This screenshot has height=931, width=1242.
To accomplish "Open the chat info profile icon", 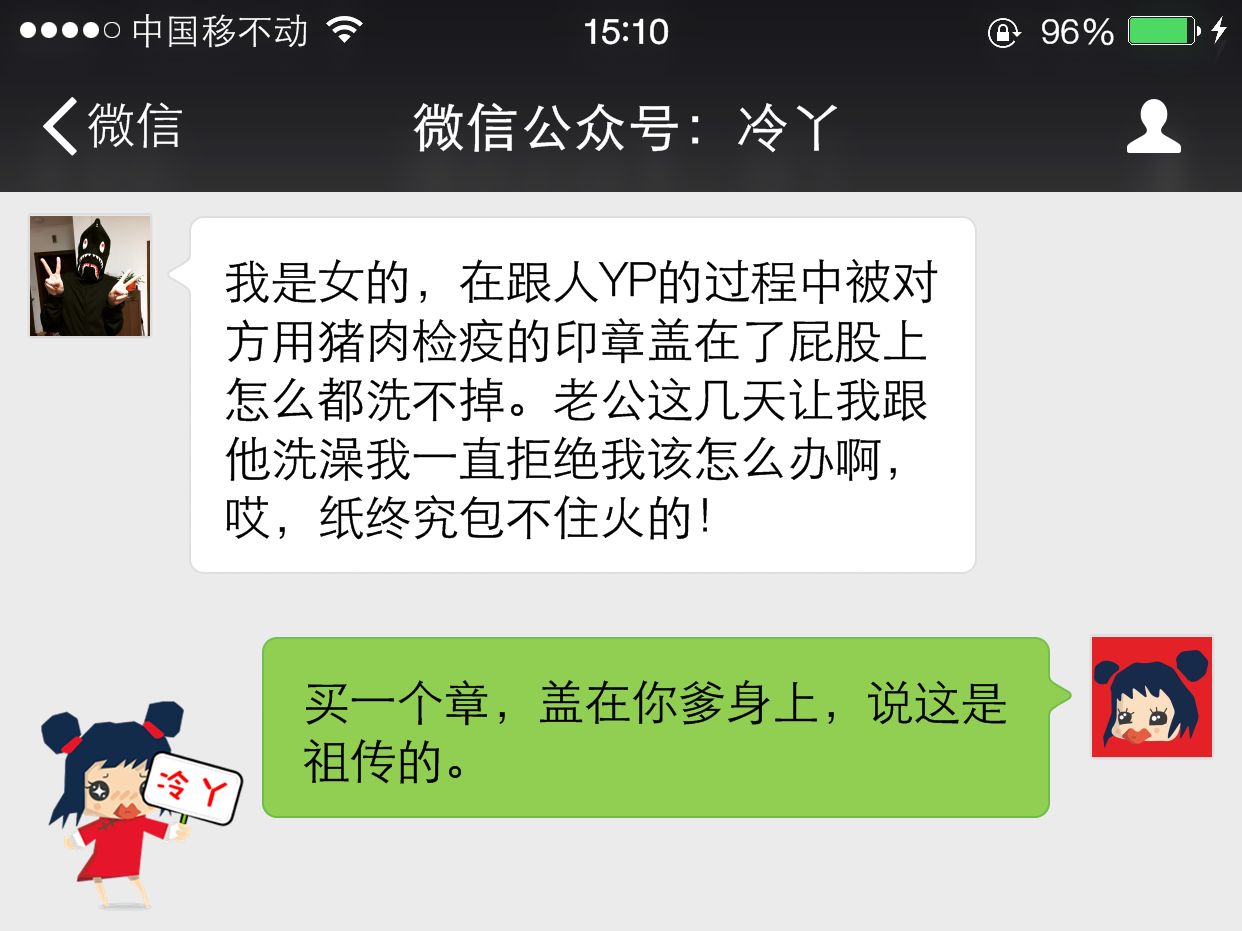I will point(1153,127).
